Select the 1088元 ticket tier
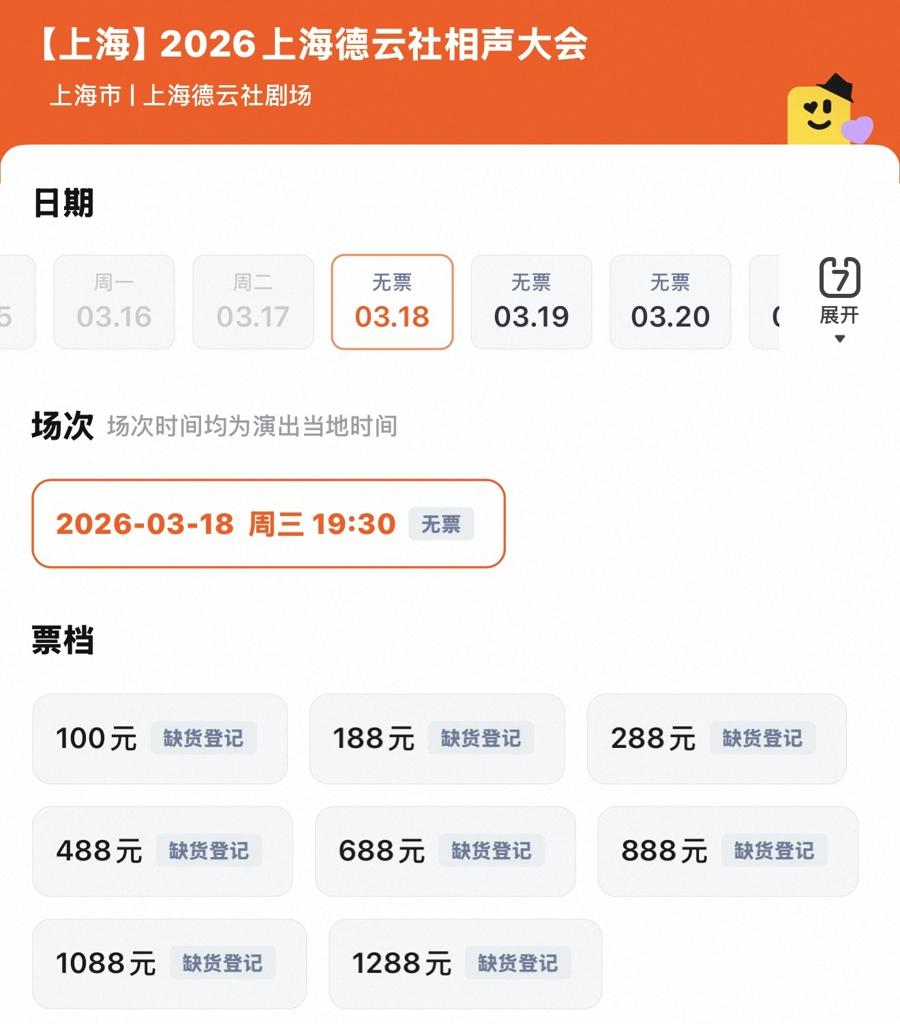900x1024 pixels. pyautogui.click(x=169, y=964)
